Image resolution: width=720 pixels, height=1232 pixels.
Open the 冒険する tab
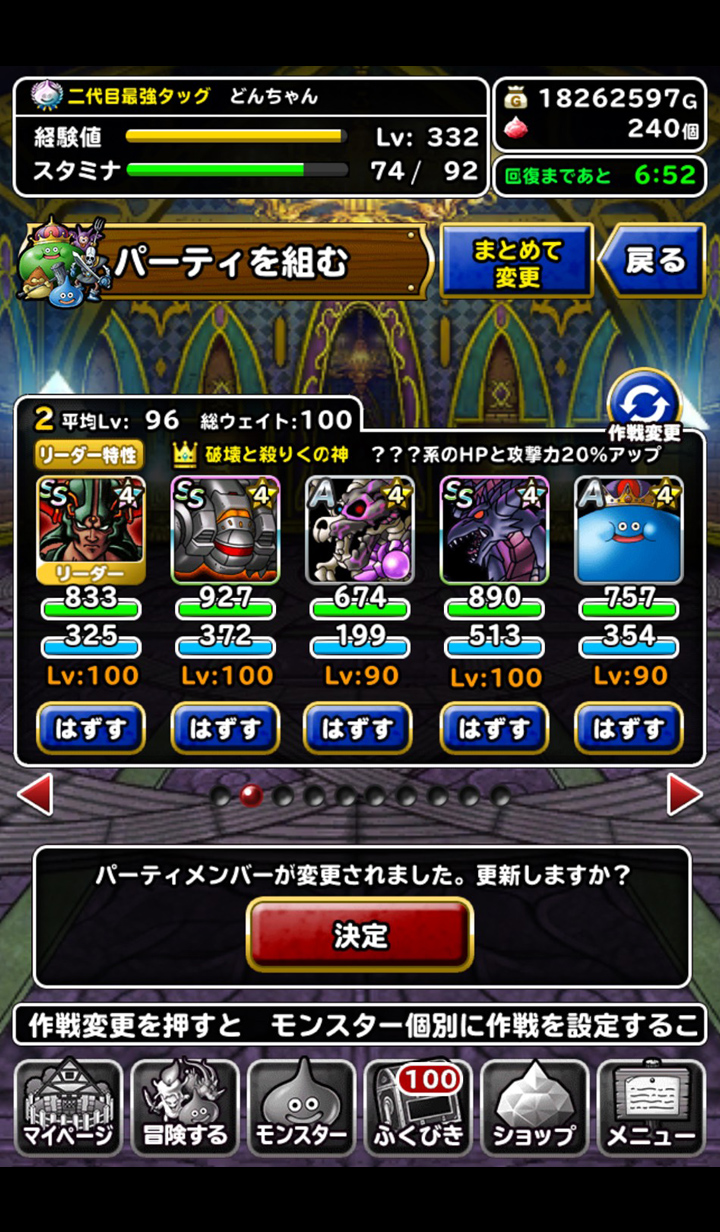tap(186, 1108)
